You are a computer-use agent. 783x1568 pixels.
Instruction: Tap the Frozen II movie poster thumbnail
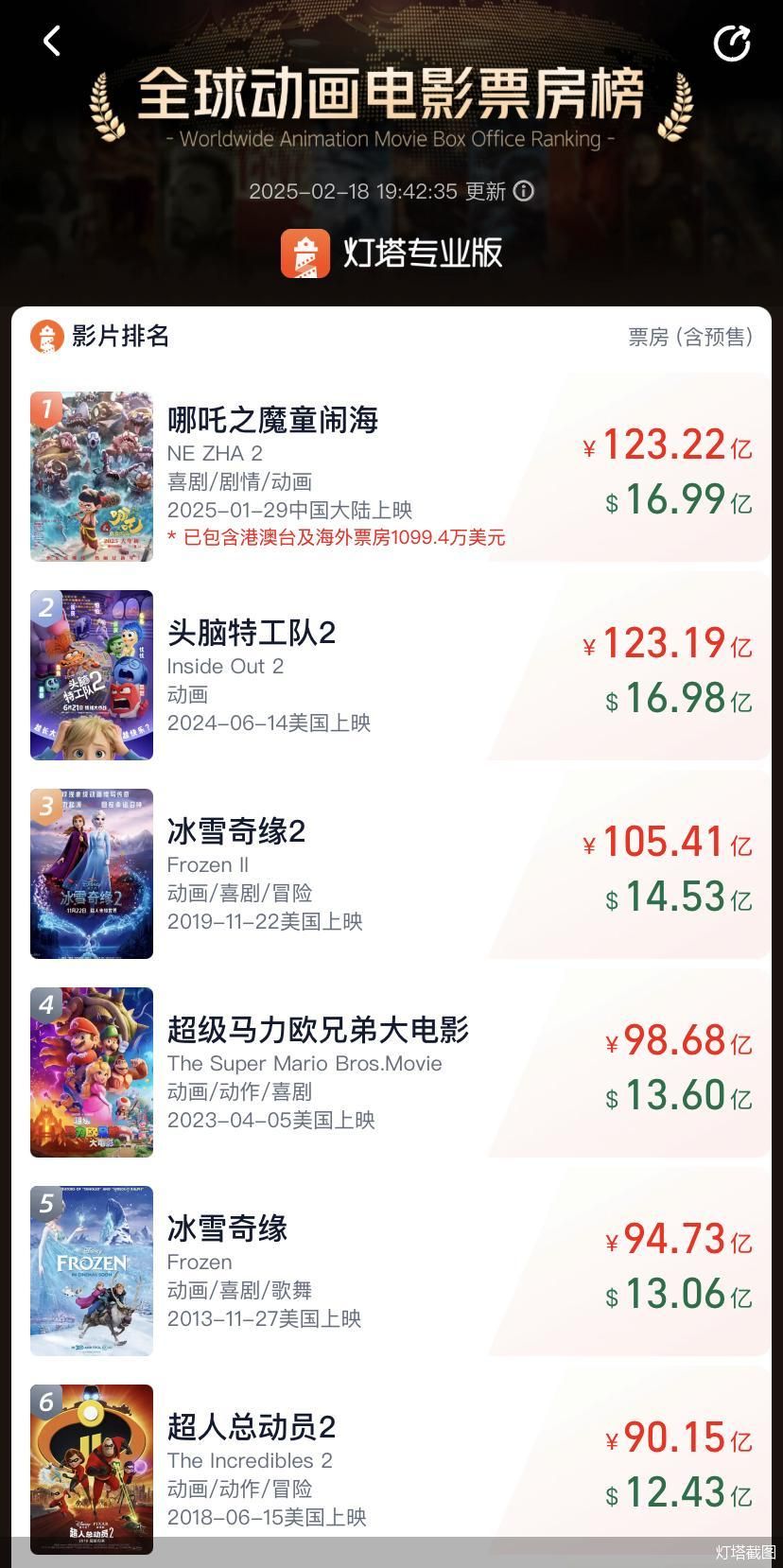pyautogui.click(x=92, y=874)
